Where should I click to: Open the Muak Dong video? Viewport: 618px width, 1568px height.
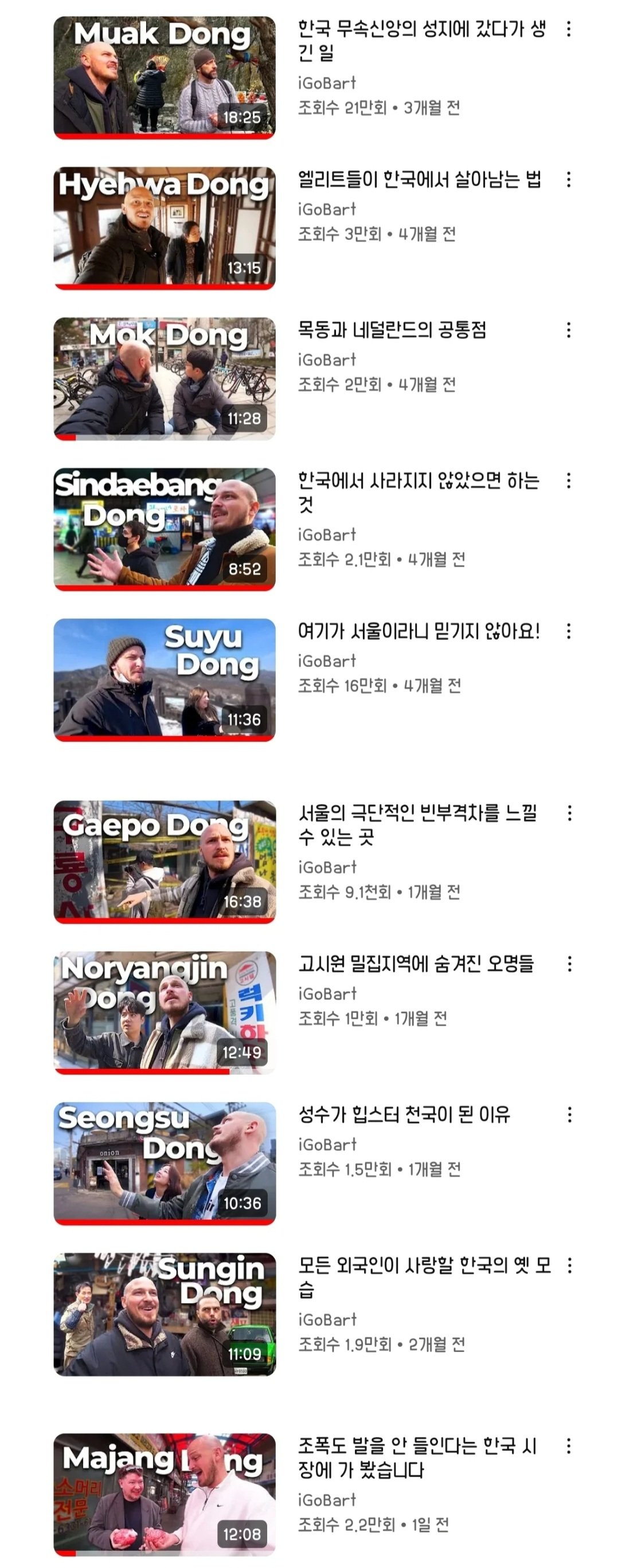pyautogui.click(x=165, y=77)
